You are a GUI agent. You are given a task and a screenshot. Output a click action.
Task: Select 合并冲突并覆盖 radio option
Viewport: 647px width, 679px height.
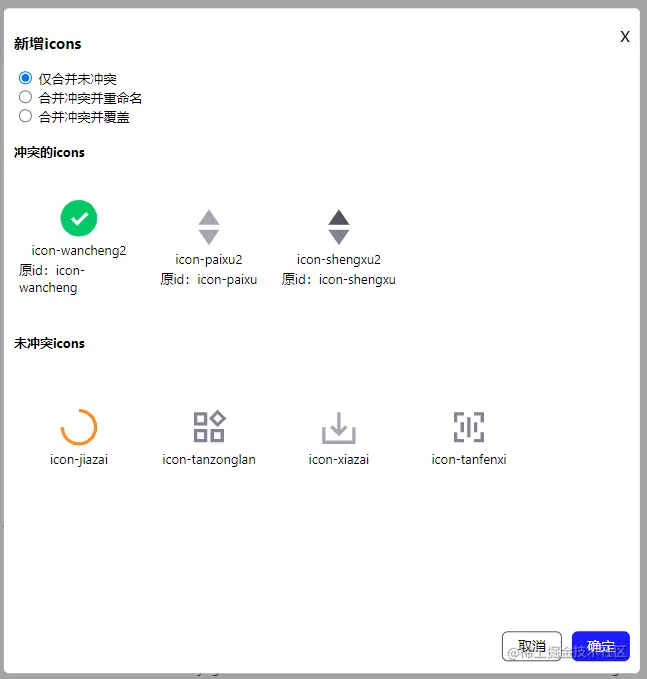(26, 116)
